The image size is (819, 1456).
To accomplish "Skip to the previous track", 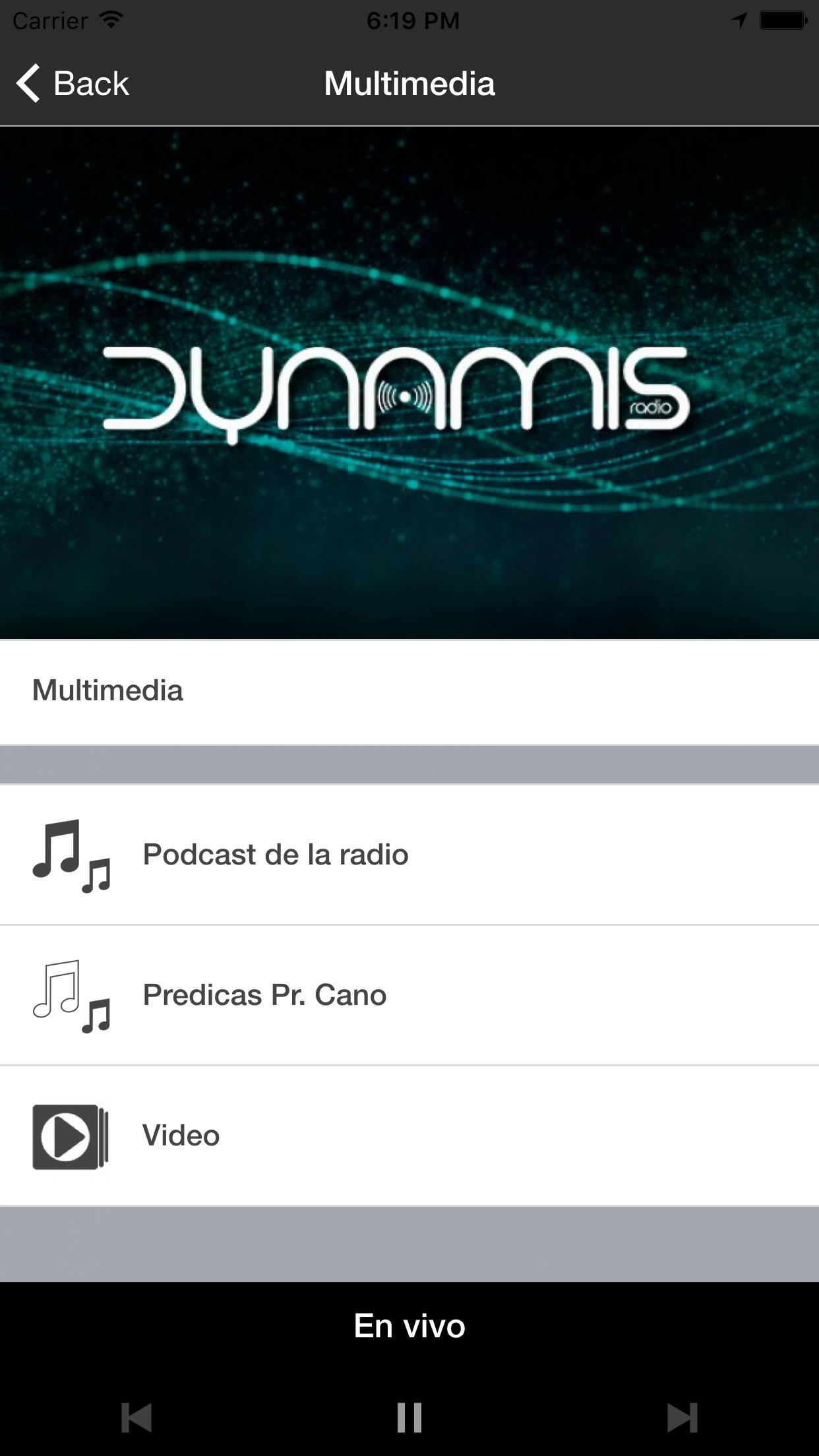I will coord(136,1417).
